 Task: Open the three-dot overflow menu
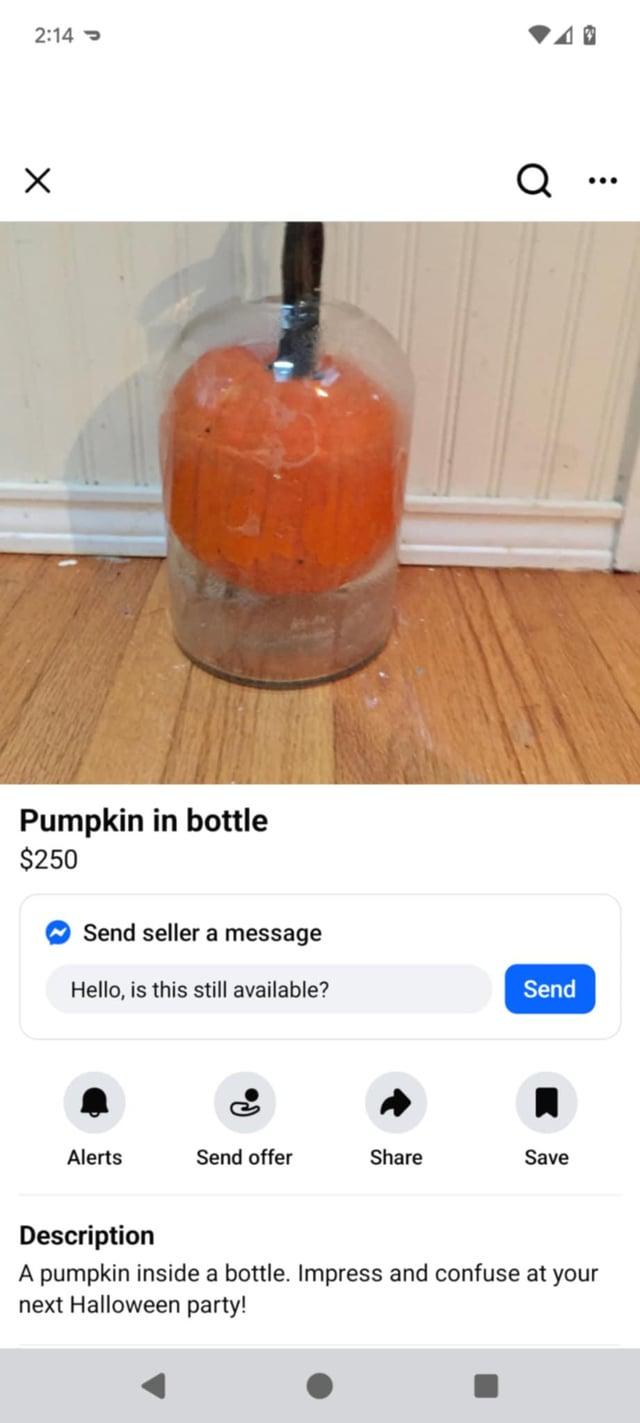tap(603, 181)
